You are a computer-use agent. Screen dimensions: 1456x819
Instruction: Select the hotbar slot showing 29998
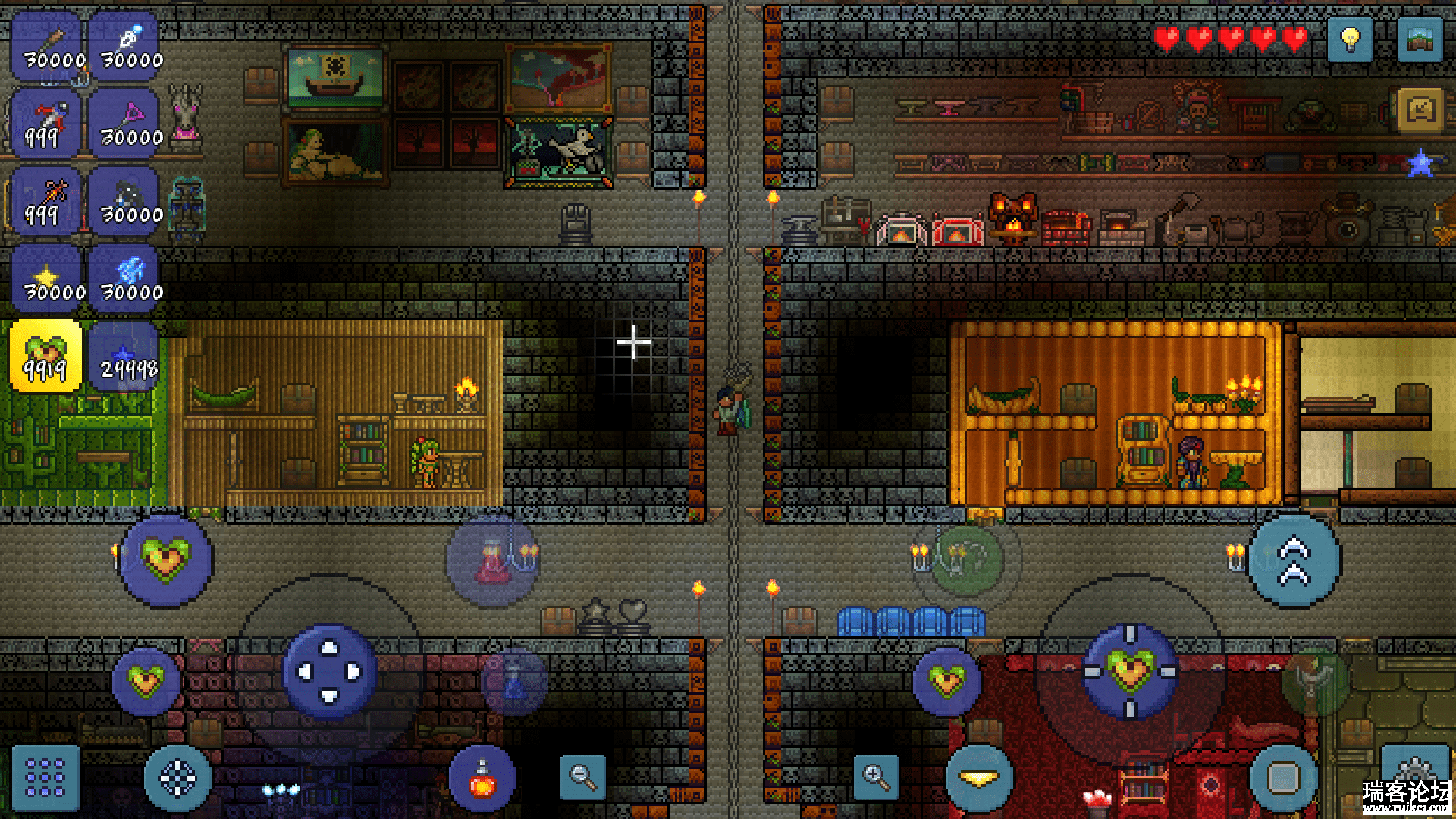pos(126,356)
